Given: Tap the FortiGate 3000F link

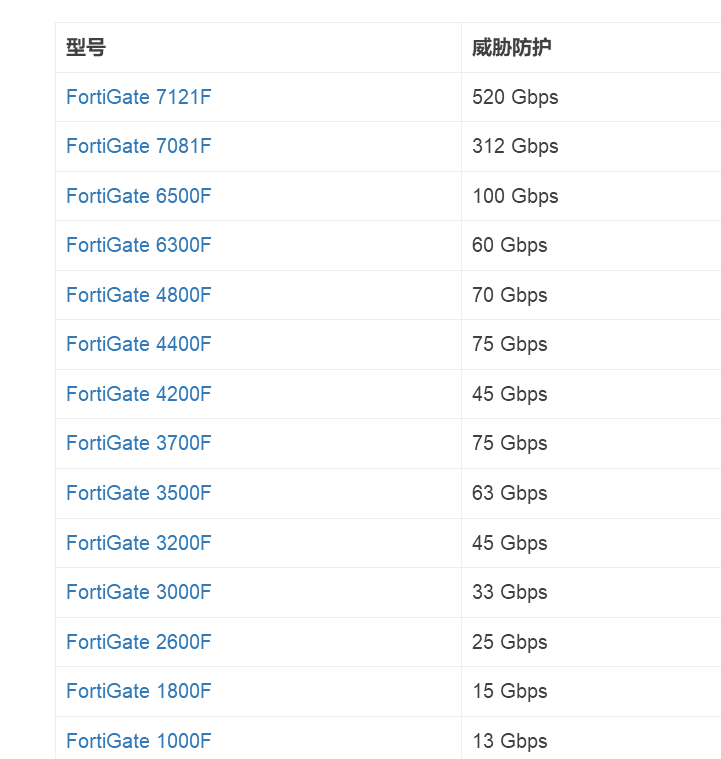Looking at the screenshot, I should click(x=138, y=592).
